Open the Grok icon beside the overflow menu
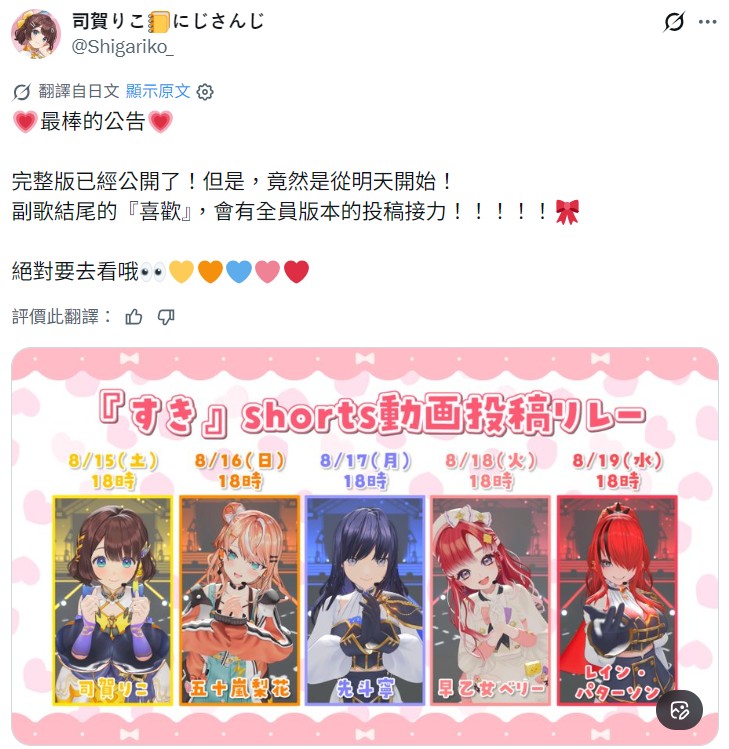The height and width of the screenshot is (749, 729). pos(675,21)
